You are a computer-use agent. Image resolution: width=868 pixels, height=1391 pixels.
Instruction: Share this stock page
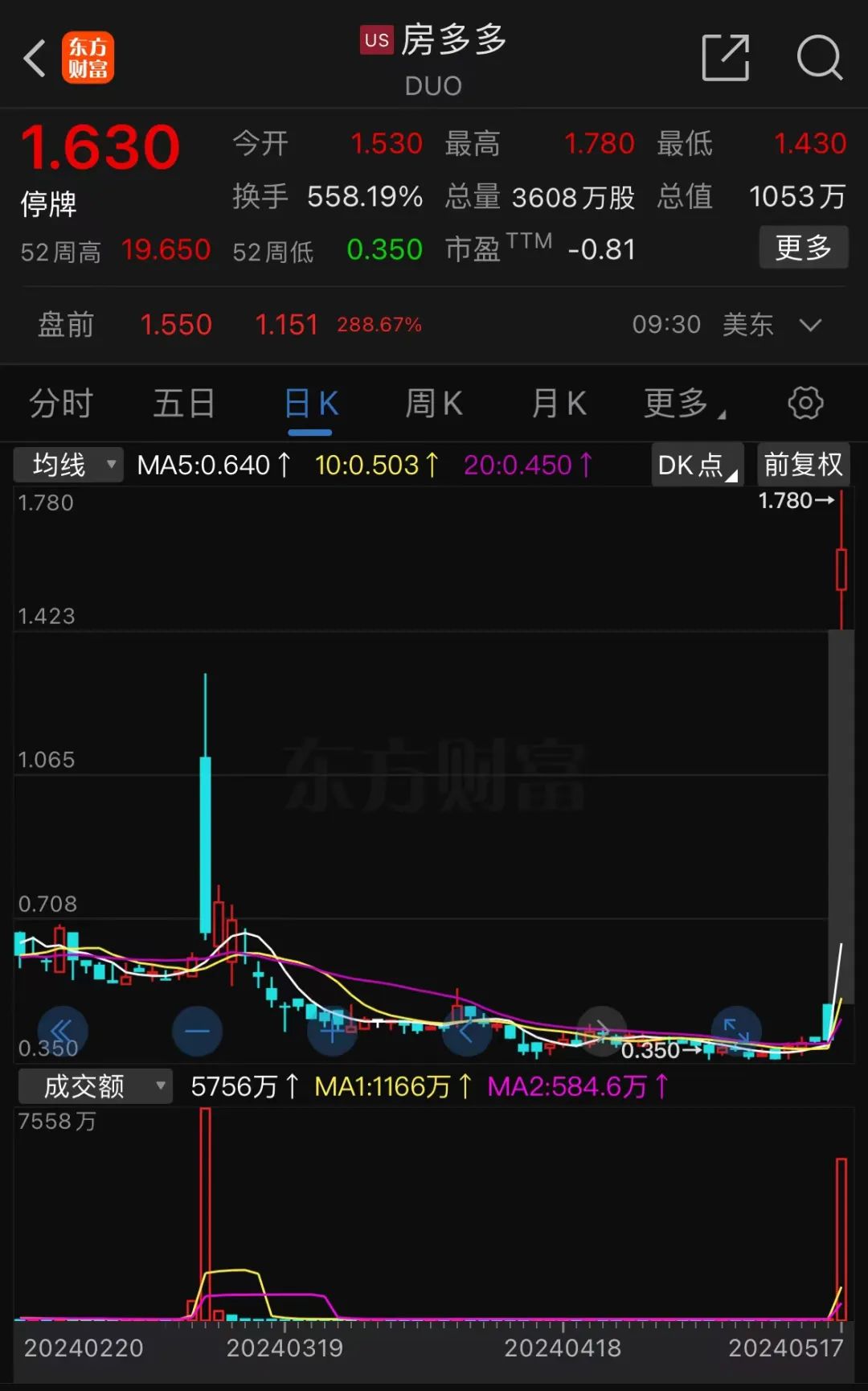726,58
